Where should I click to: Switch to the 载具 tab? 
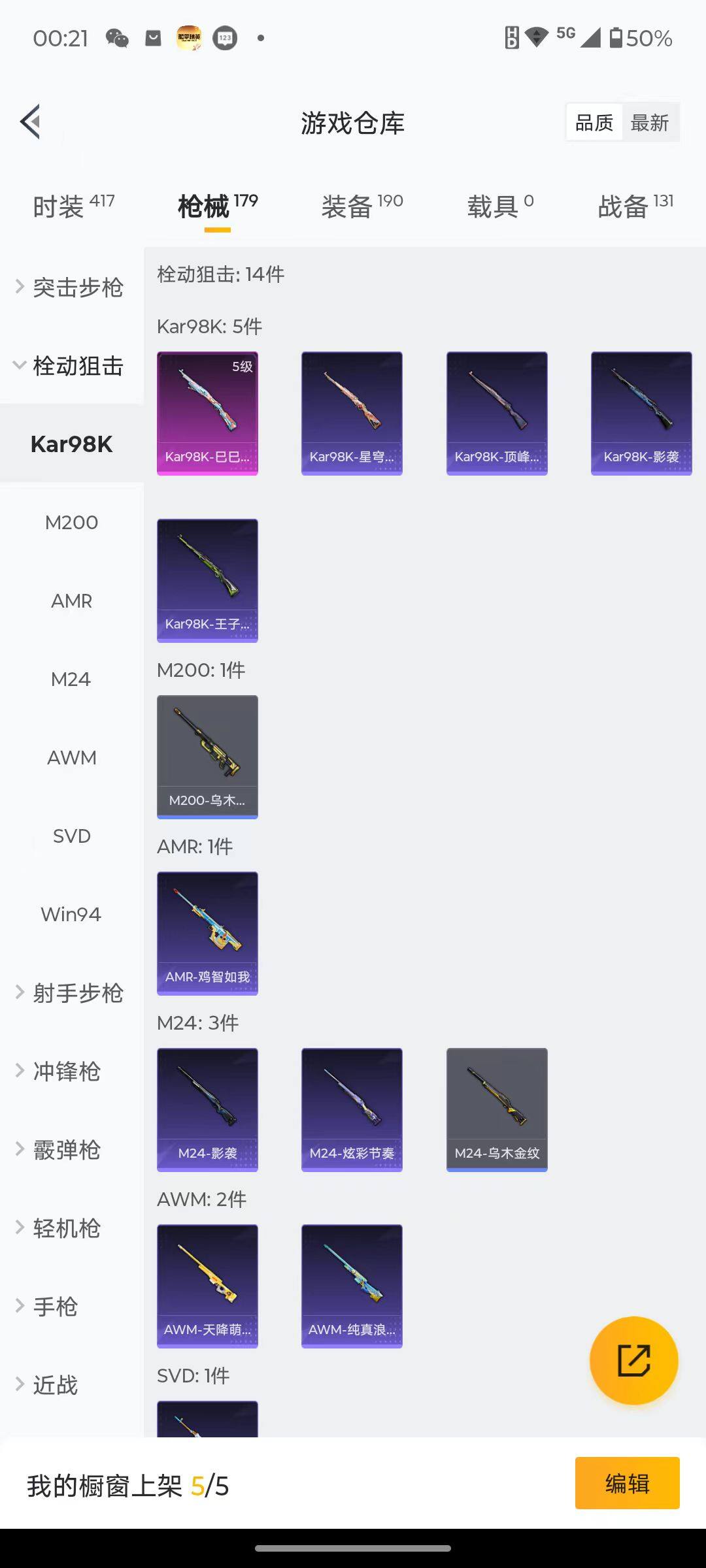click(x=500, y=206)
